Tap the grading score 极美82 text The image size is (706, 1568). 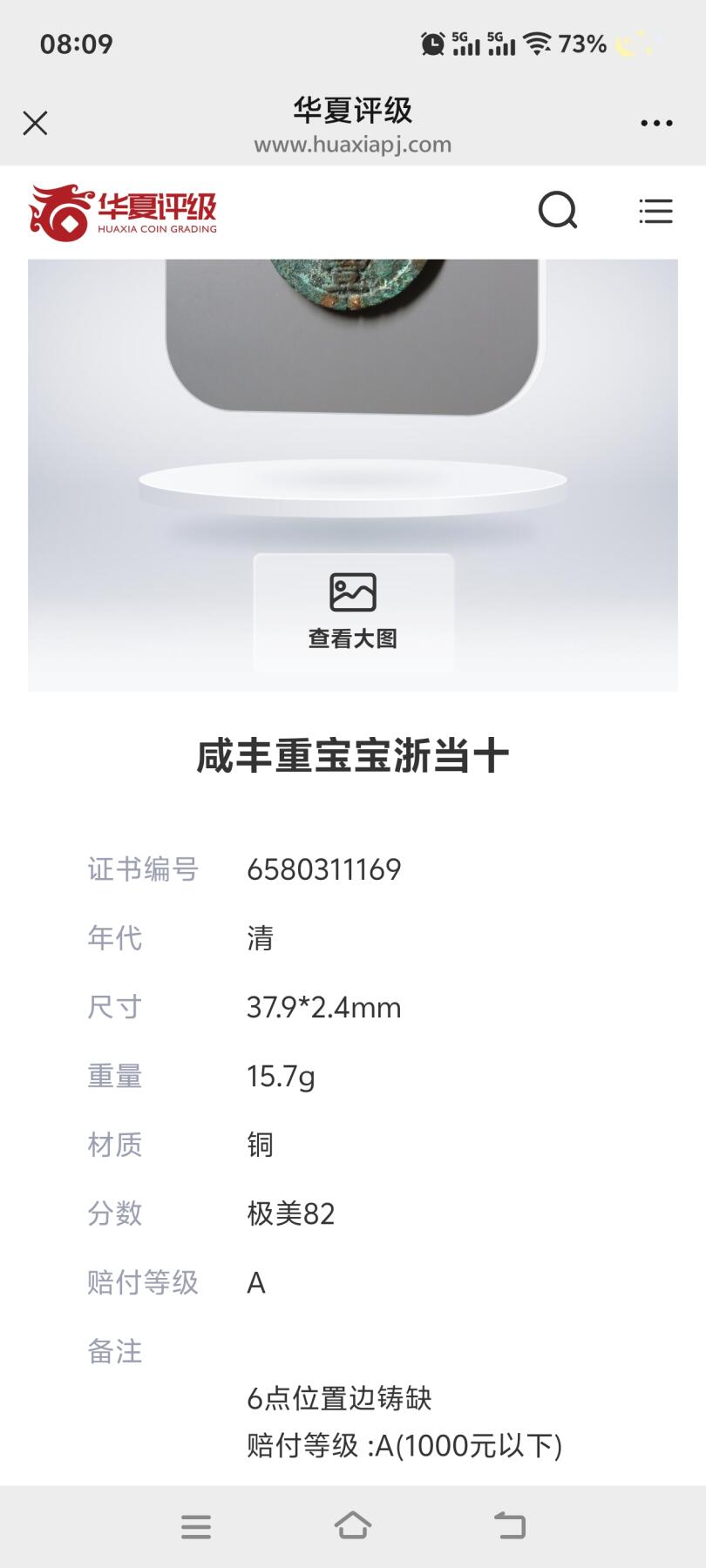292,1213
